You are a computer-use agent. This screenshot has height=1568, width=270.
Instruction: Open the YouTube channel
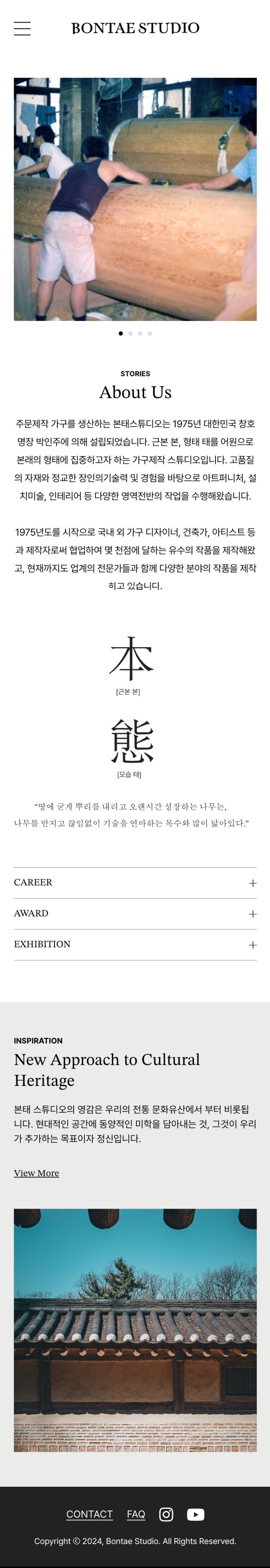[x=195, y=1514]
